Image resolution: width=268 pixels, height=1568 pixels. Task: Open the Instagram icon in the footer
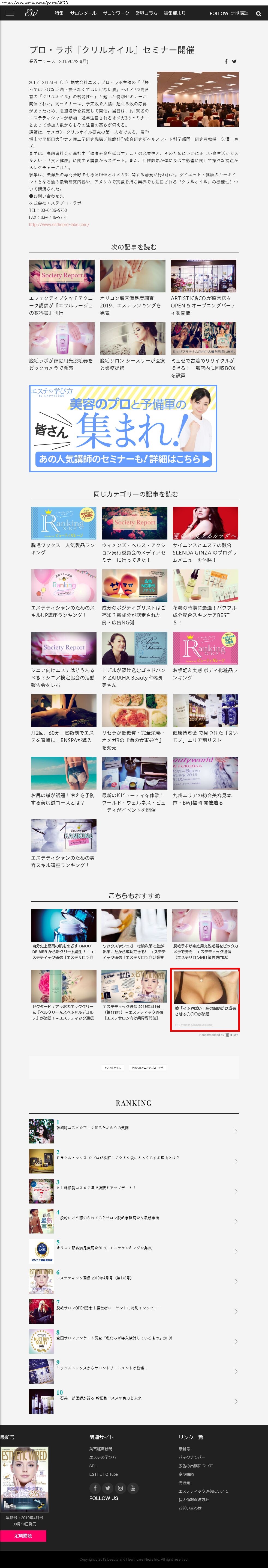click(x=120, y=1488)
